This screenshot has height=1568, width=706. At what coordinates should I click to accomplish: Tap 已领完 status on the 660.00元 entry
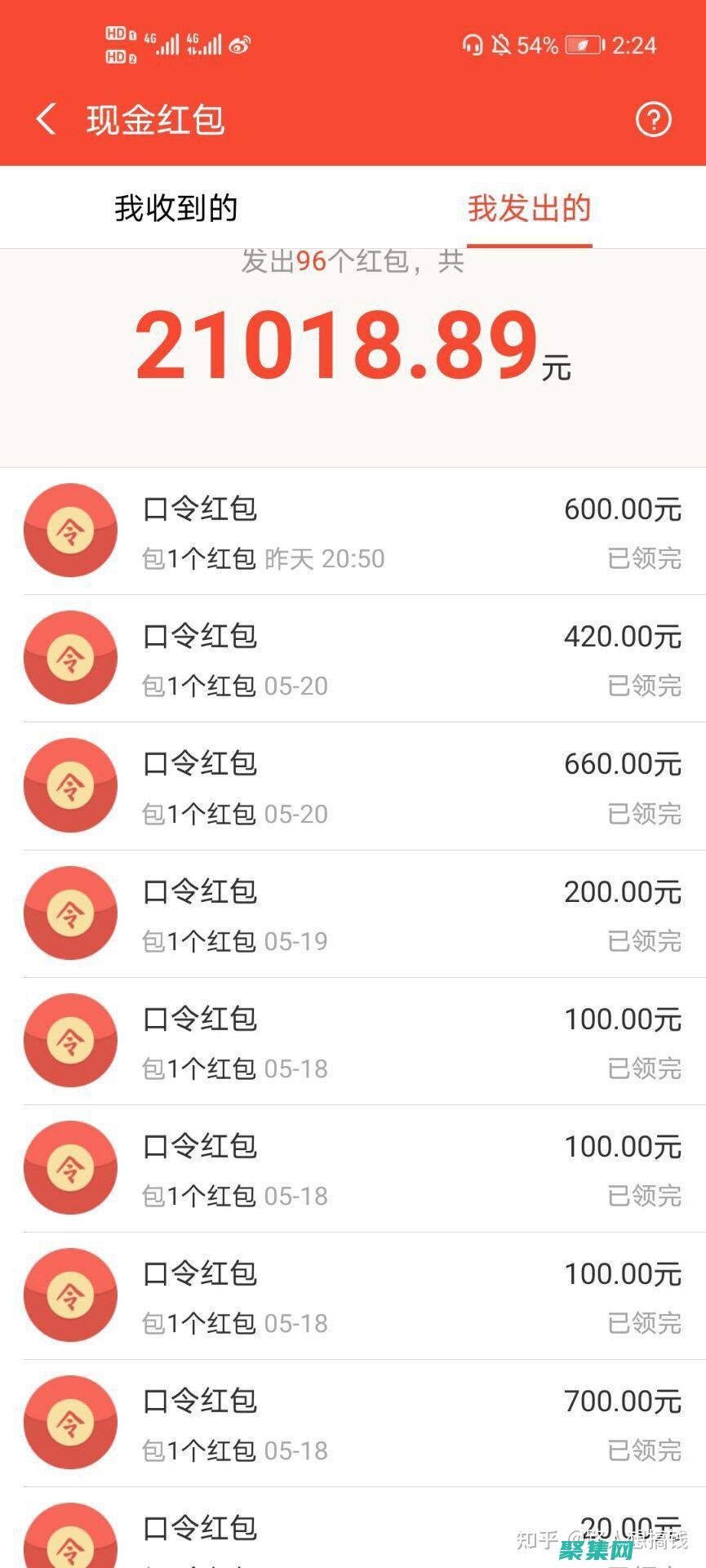click(645, 814)
